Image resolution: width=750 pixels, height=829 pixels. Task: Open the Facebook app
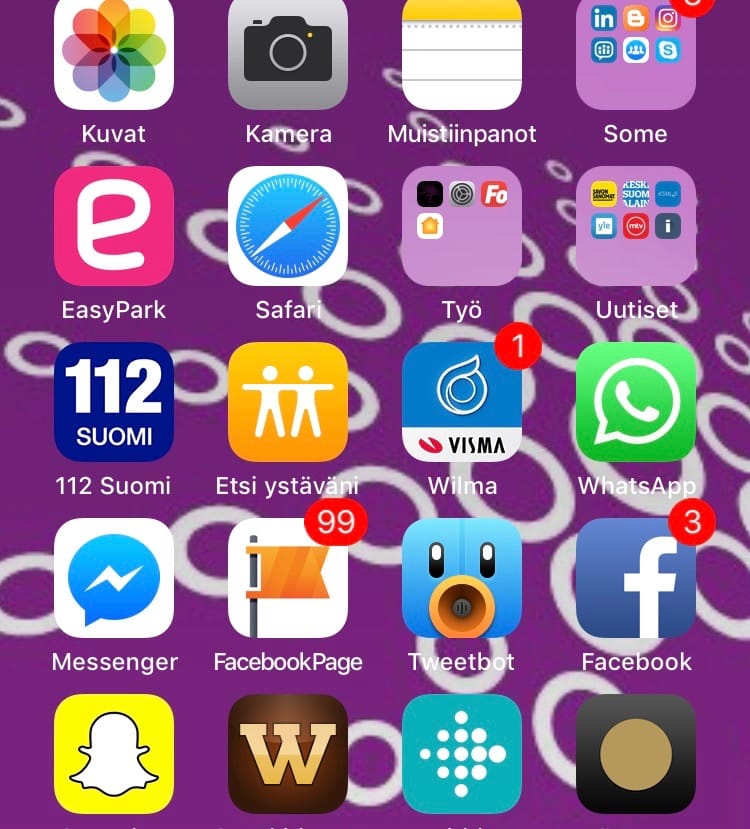(x=636, y=578)
